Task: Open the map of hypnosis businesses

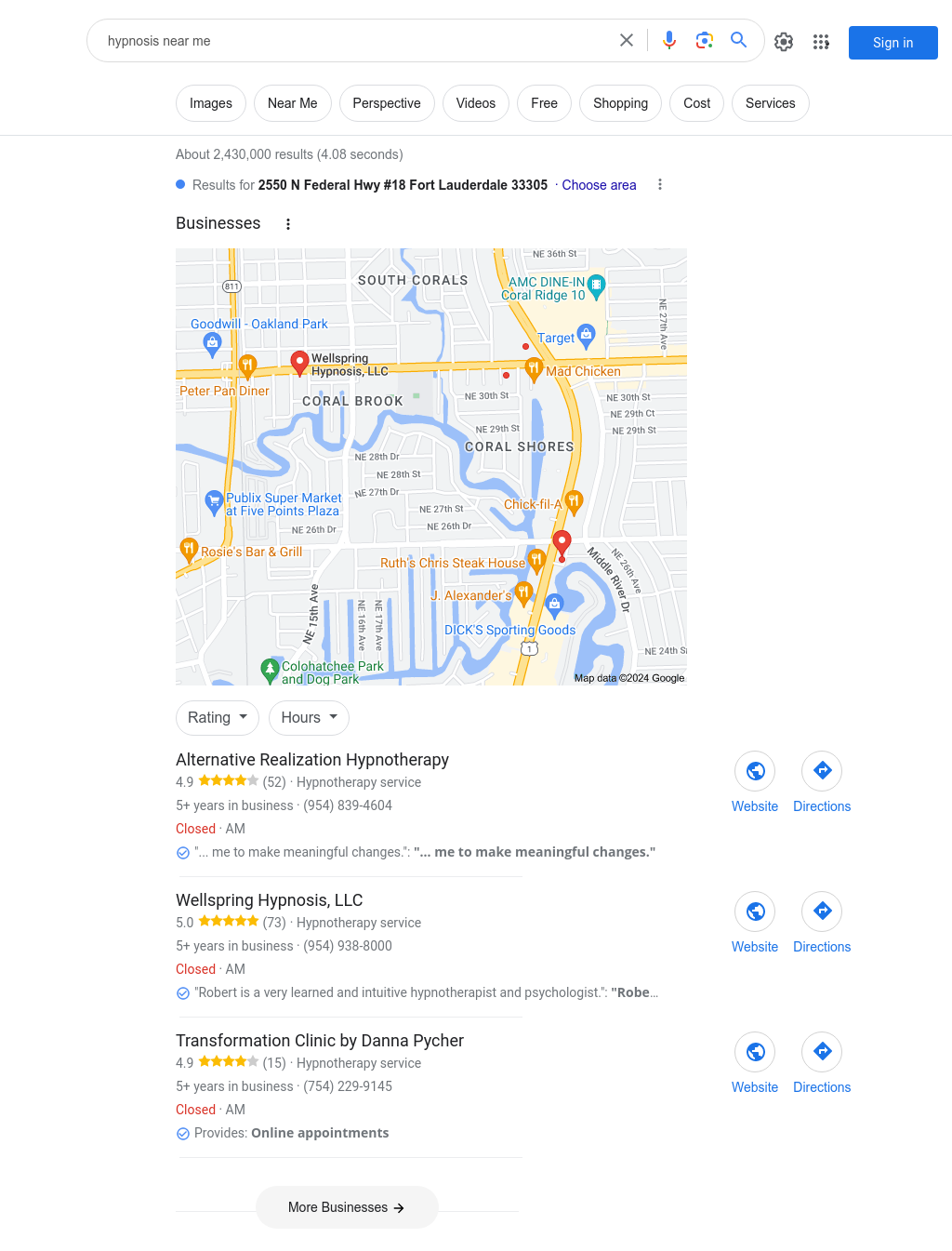Action: (x=431, y=466)
